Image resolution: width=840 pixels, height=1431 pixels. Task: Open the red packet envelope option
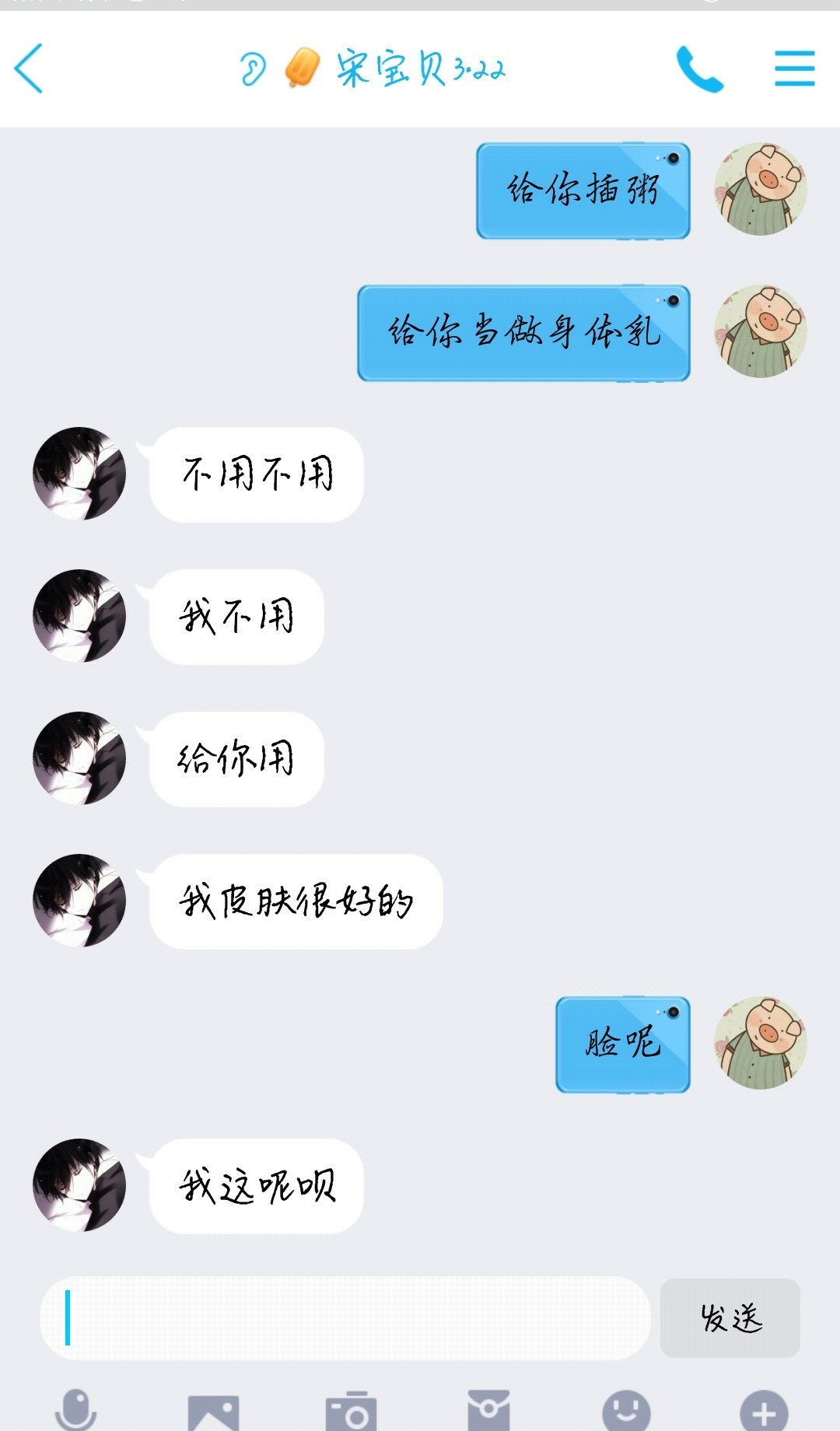pos(488,1411)
